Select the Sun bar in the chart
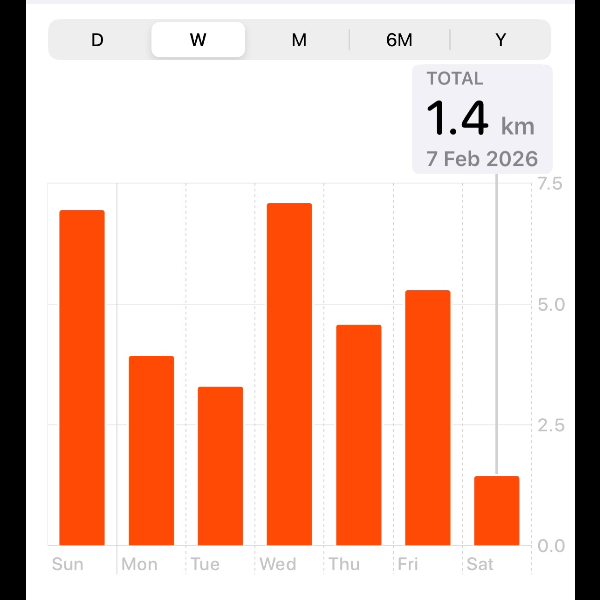 (x=82, y=378)
